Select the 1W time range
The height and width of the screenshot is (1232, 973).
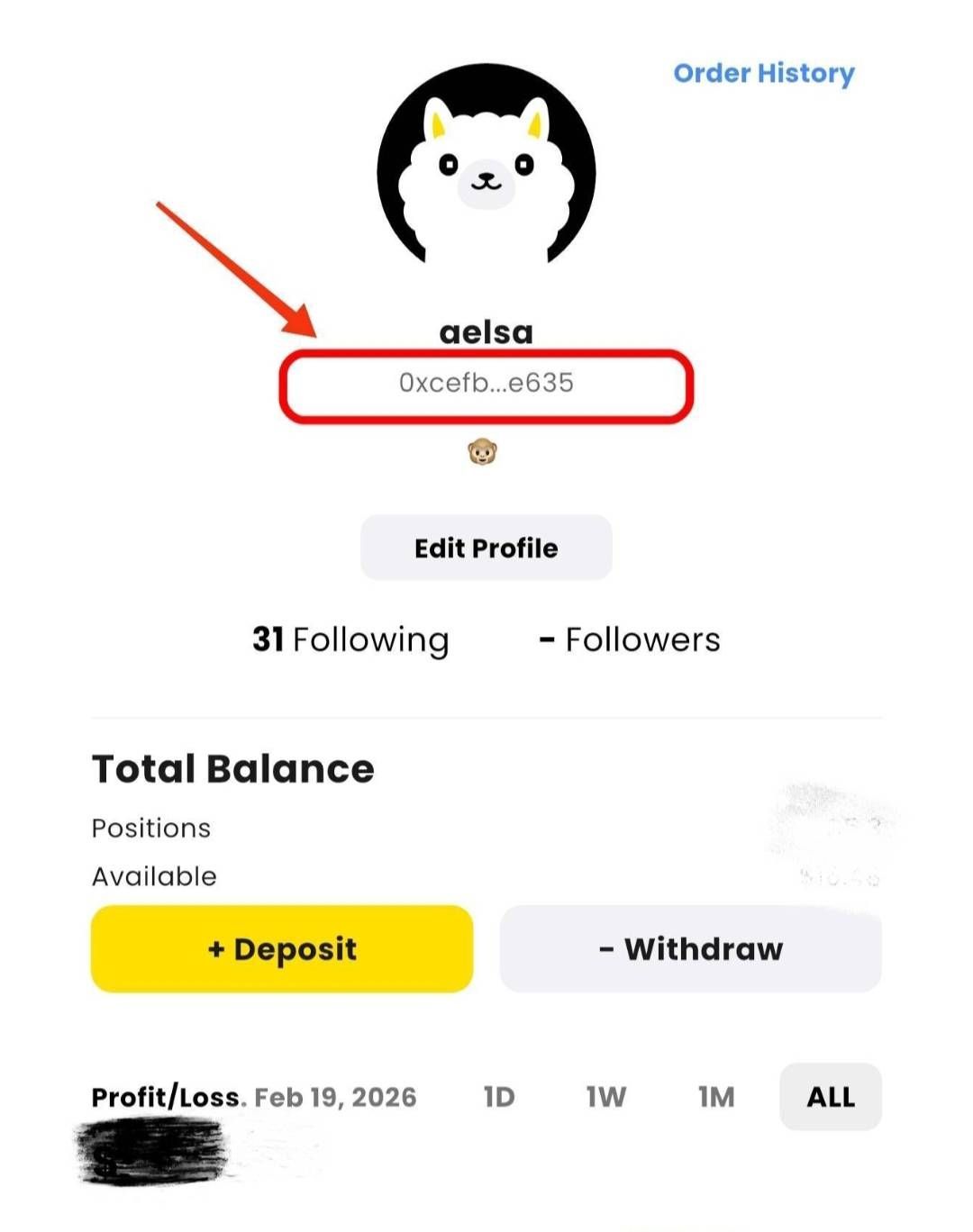[605, 1097]
